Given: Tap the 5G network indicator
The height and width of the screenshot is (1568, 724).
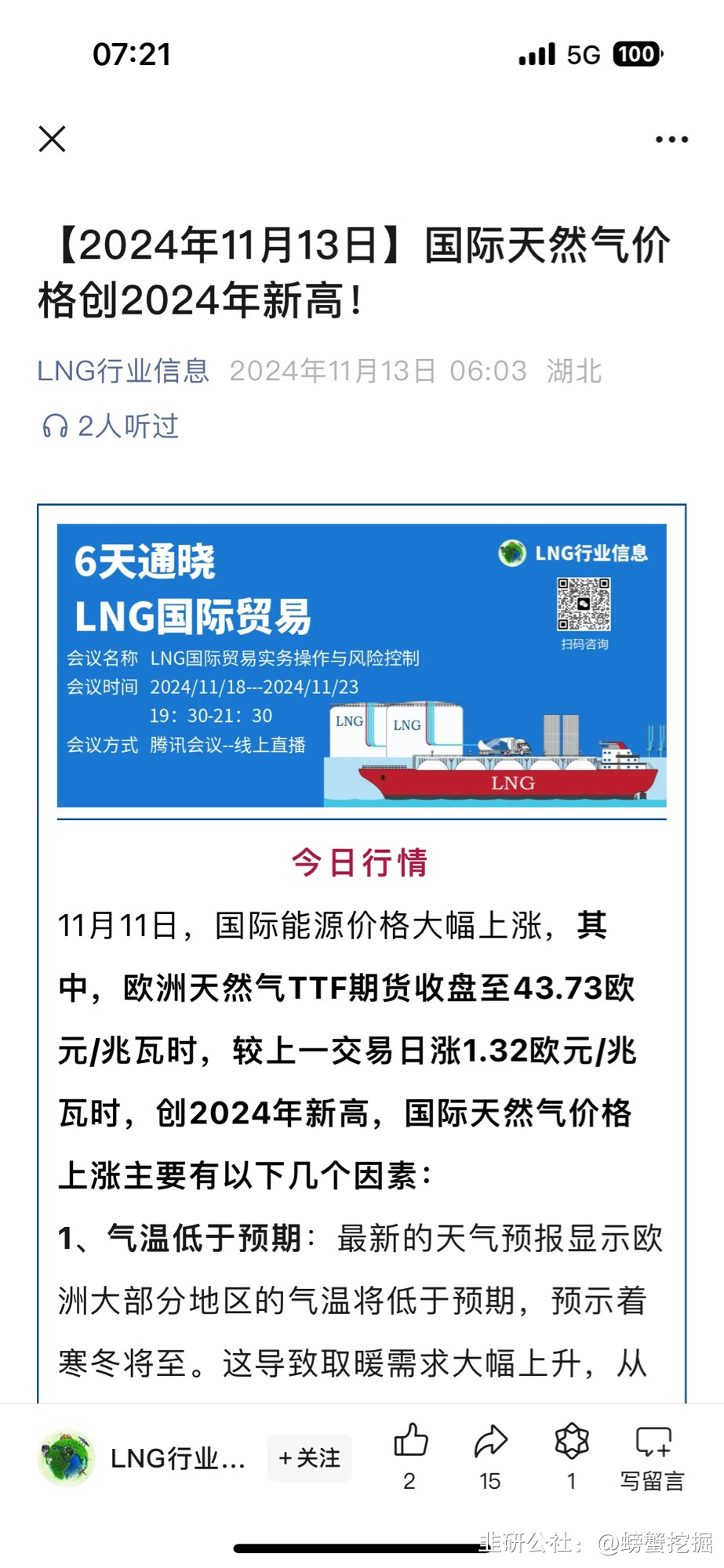Looking at the screenshot, I should point(581,53).
